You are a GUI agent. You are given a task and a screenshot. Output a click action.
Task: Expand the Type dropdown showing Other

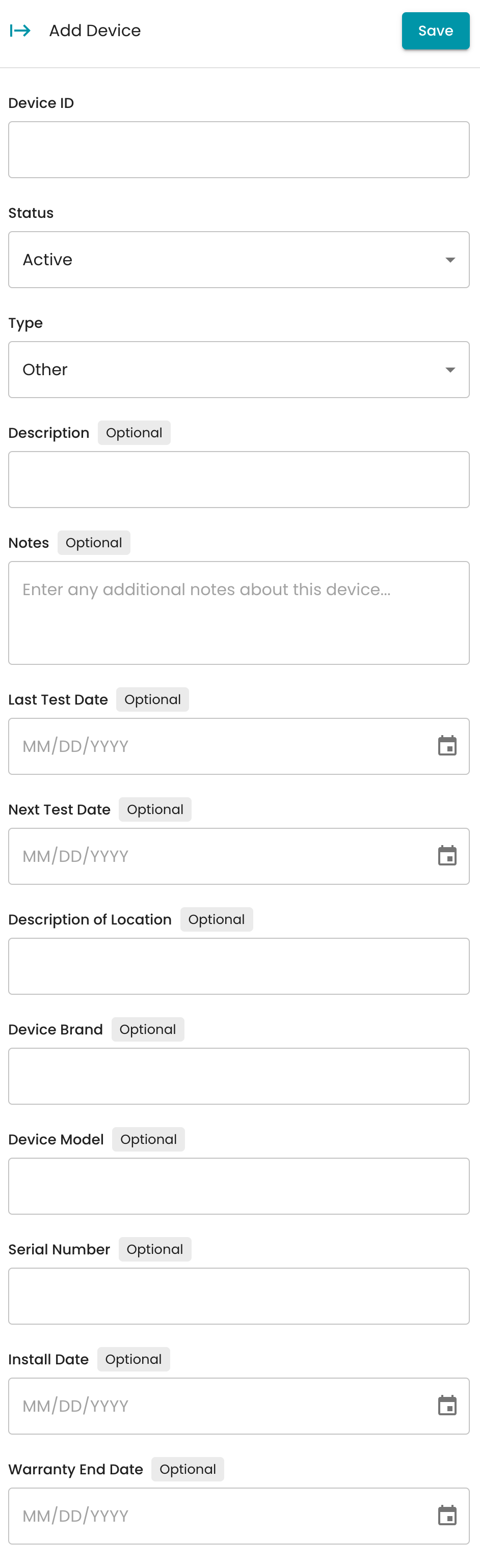[x=239, y=370]
